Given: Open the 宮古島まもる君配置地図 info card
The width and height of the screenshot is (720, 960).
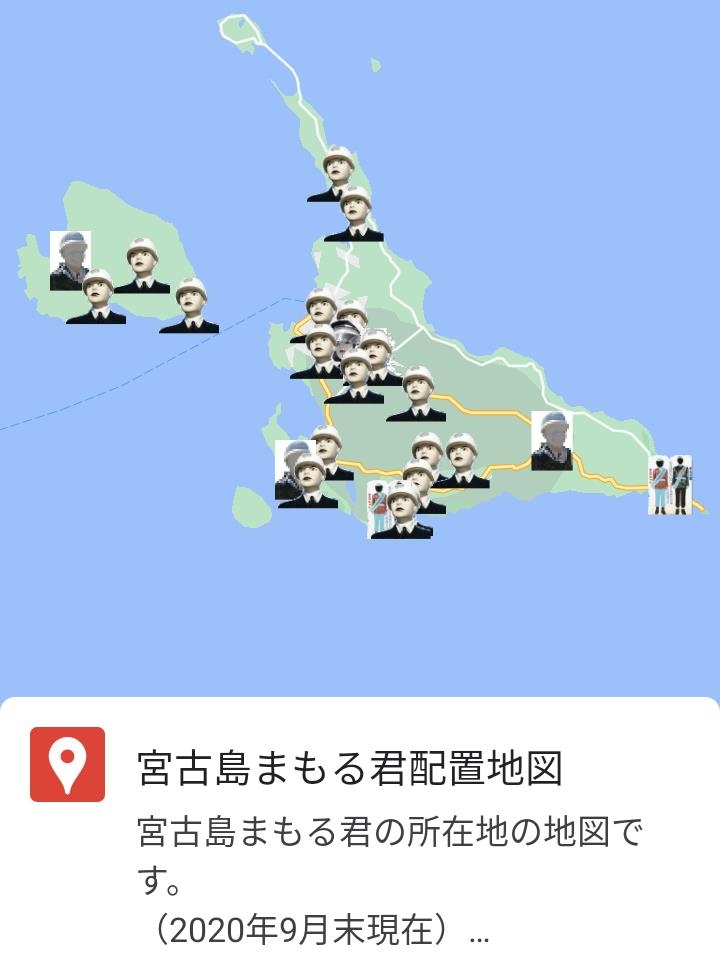Looking at the screenshot, I should pyautogui.click(x=350, y=768).
